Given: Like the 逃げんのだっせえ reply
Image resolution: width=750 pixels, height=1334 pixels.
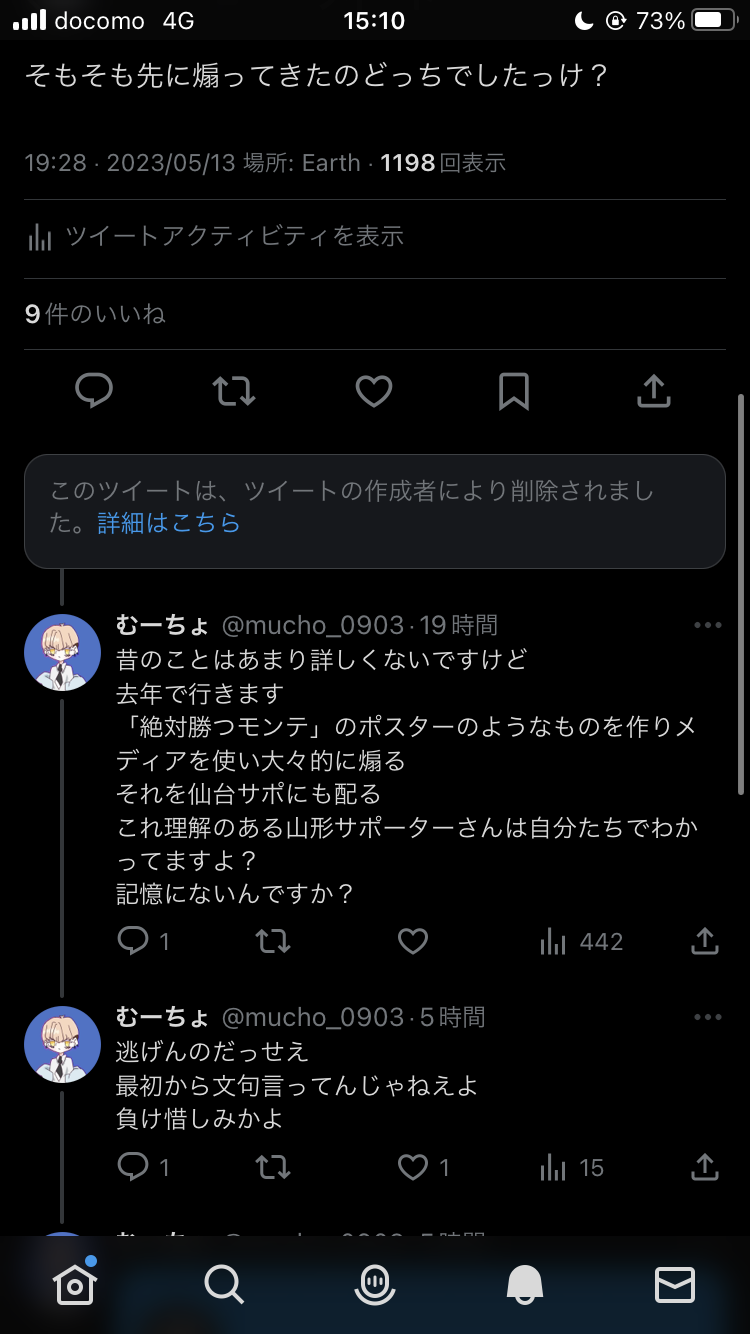Looking at the screenshot, I should point(413,1167).
